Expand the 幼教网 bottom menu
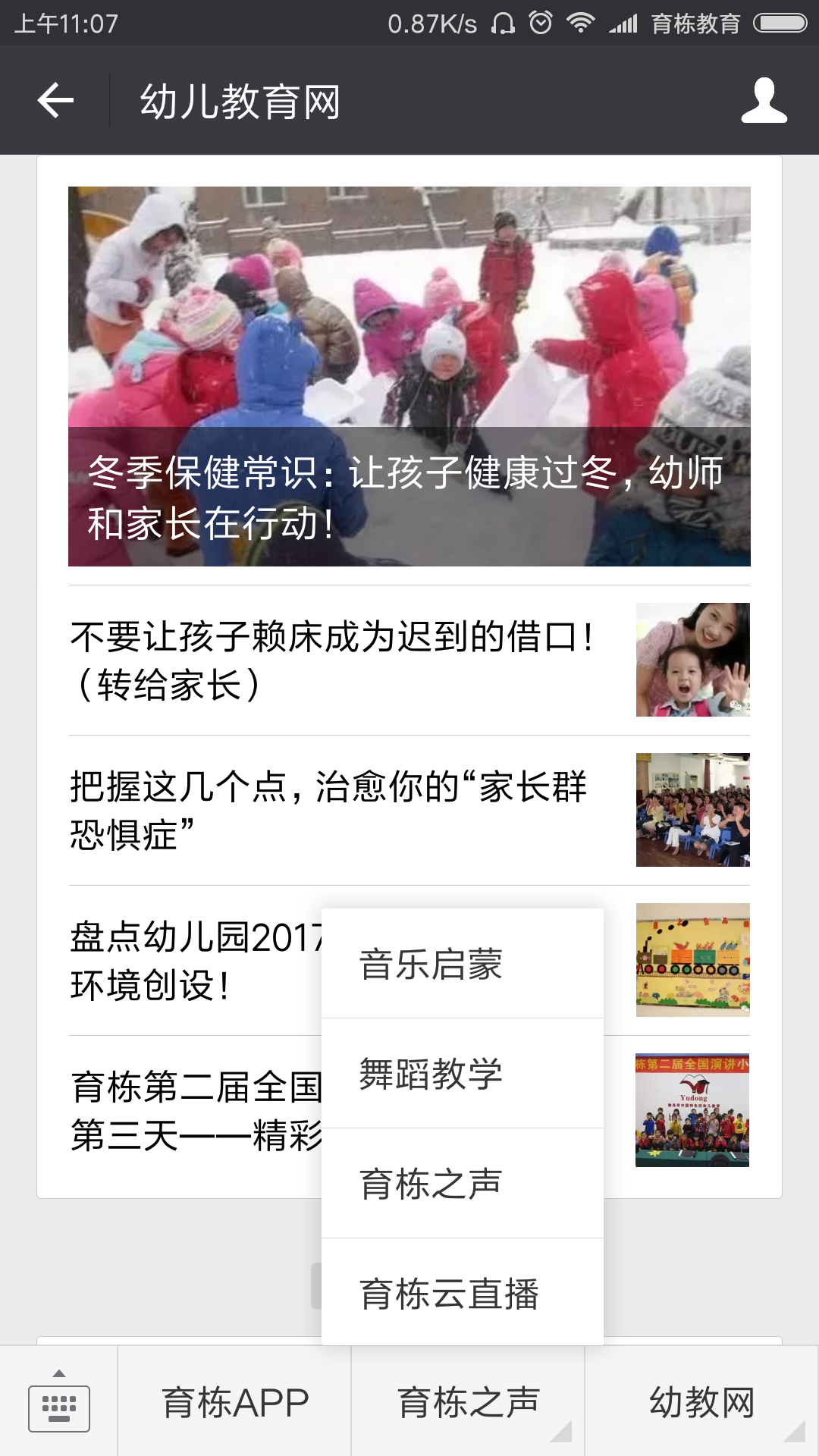The height and width of the screenshot is (1456, 819). click(701, 1402)
